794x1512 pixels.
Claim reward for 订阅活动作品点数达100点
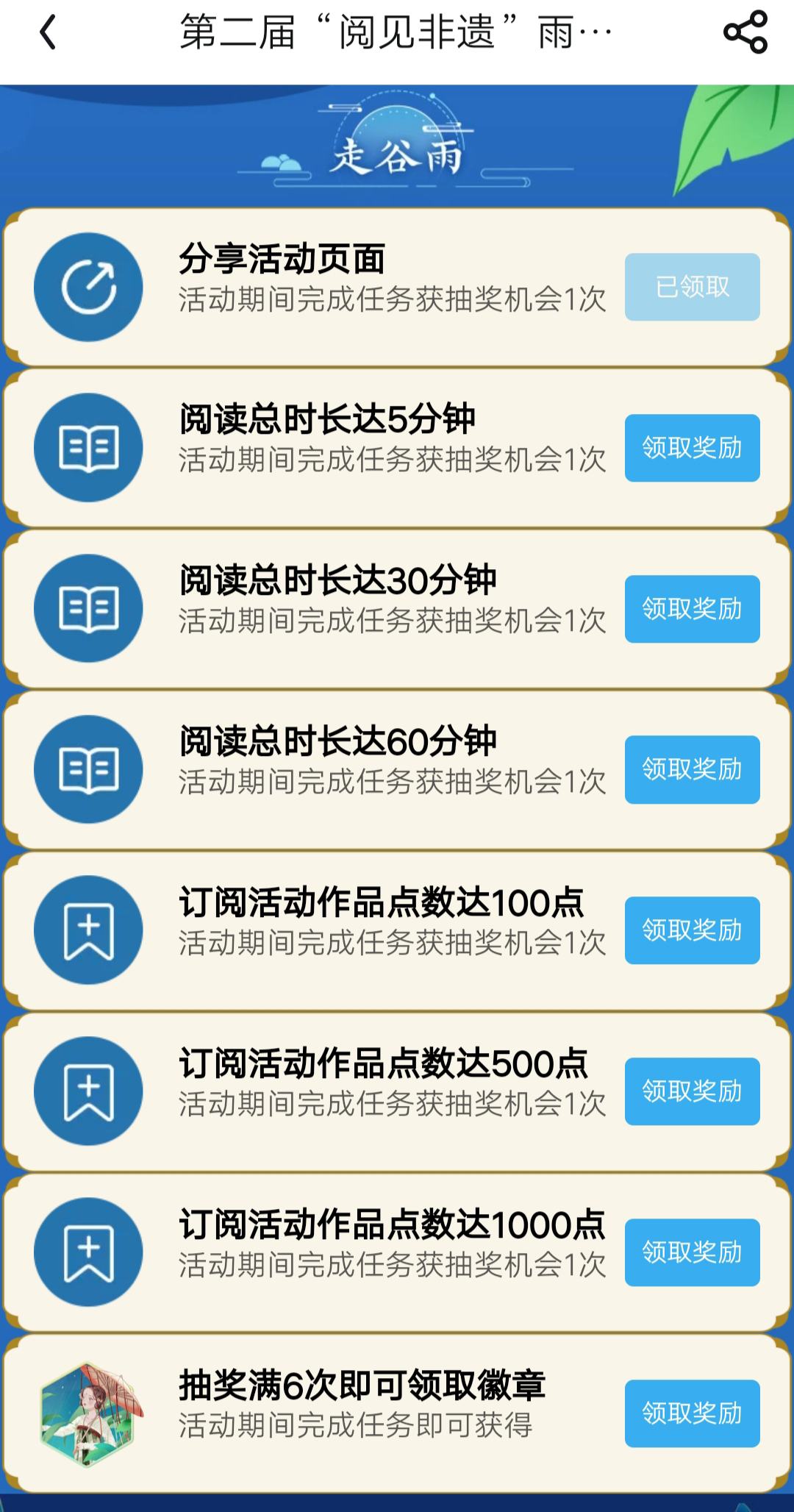point(692,930)
